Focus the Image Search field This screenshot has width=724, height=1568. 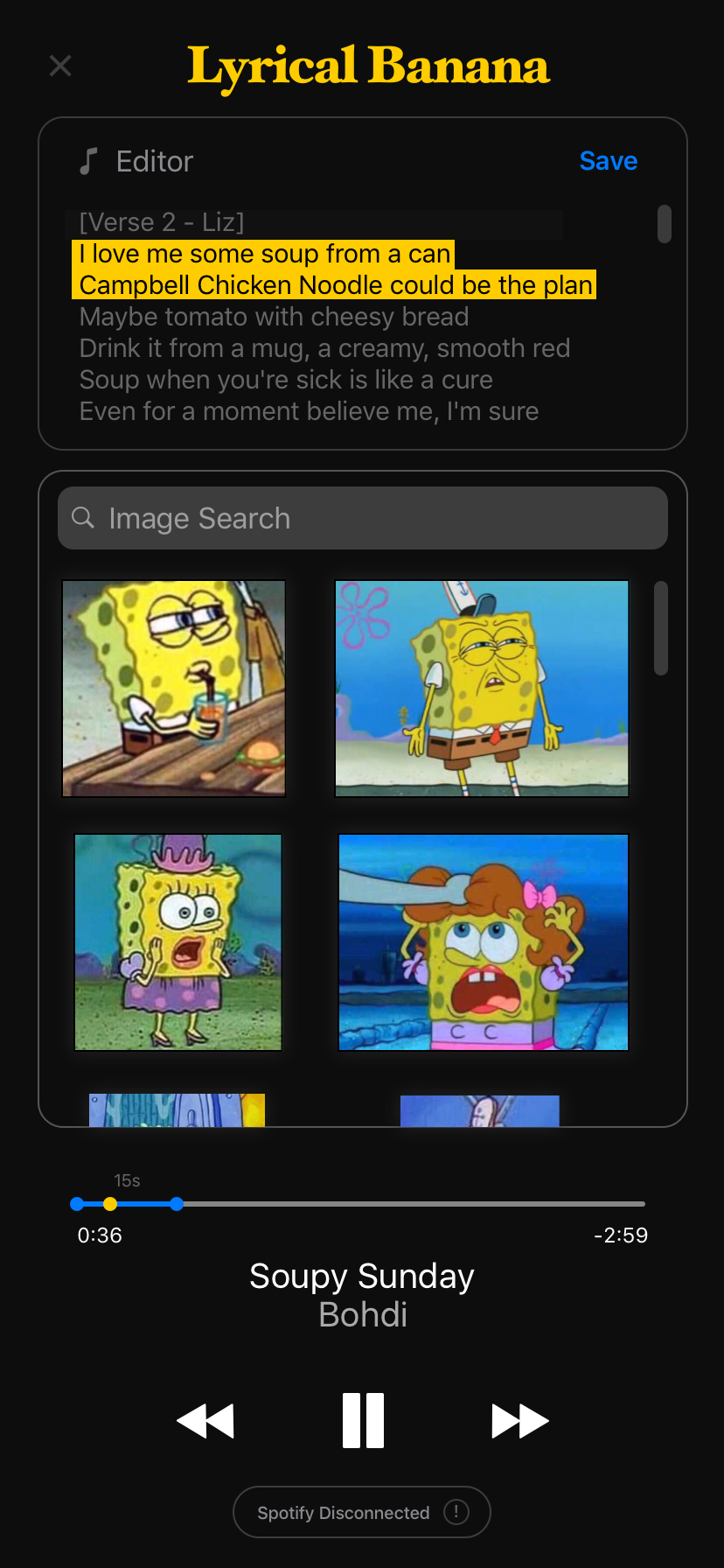click(x=362, y=518)
